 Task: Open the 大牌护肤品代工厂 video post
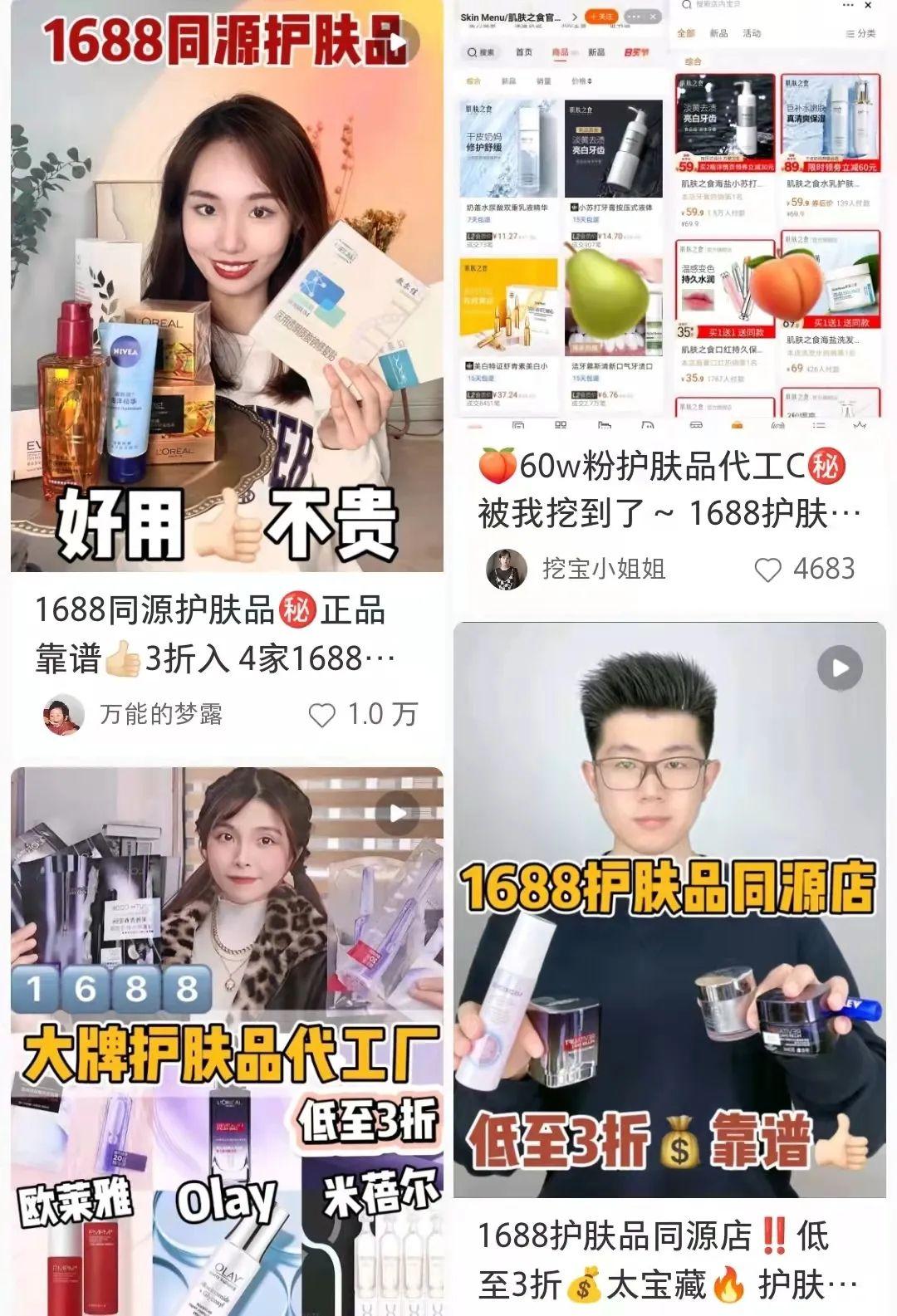[227, 1038]
